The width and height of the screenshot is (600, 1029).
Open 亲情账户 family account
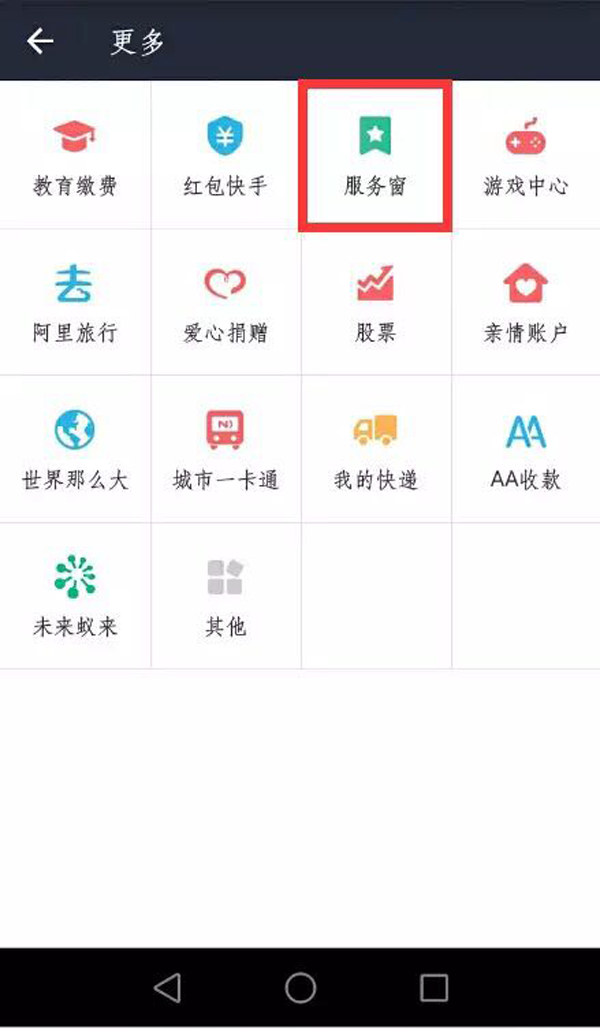tap(526, 303)
